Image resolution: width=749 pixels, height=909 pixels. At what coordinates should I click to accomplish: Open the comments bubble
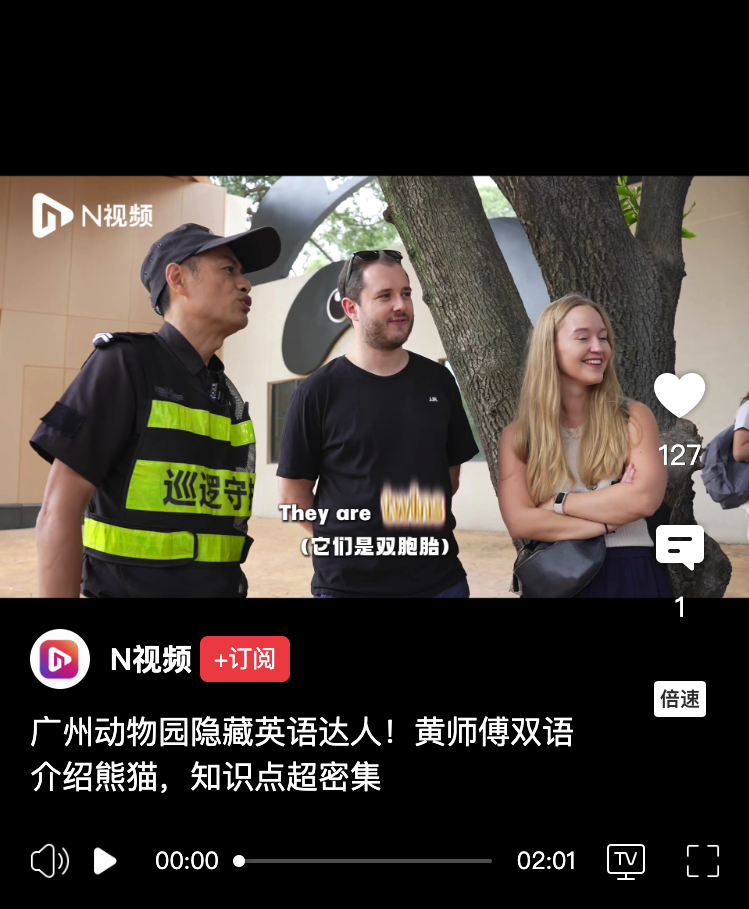tap(679, 547)
